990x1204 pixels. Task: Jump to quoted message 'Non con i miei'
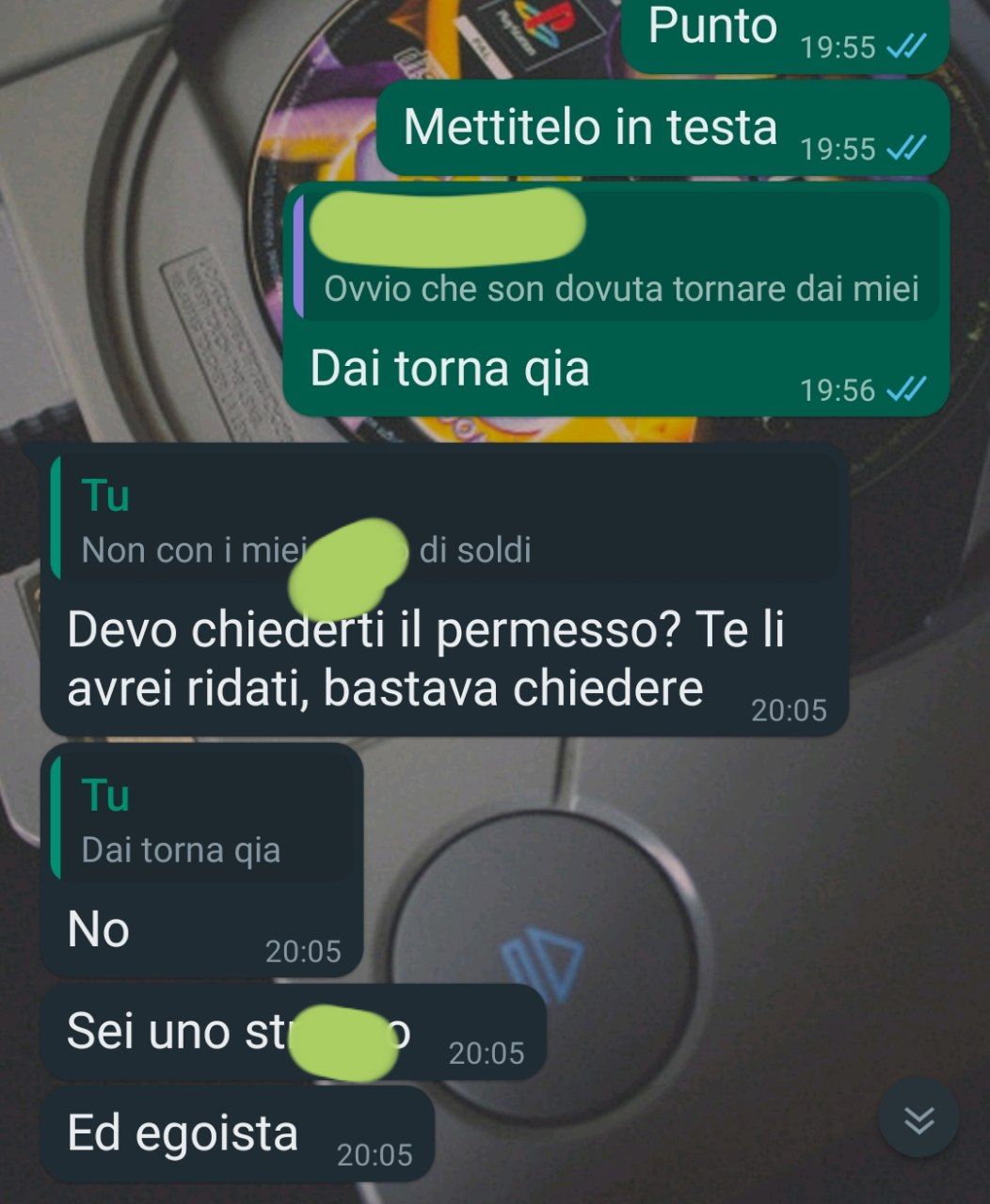(442, 520)
